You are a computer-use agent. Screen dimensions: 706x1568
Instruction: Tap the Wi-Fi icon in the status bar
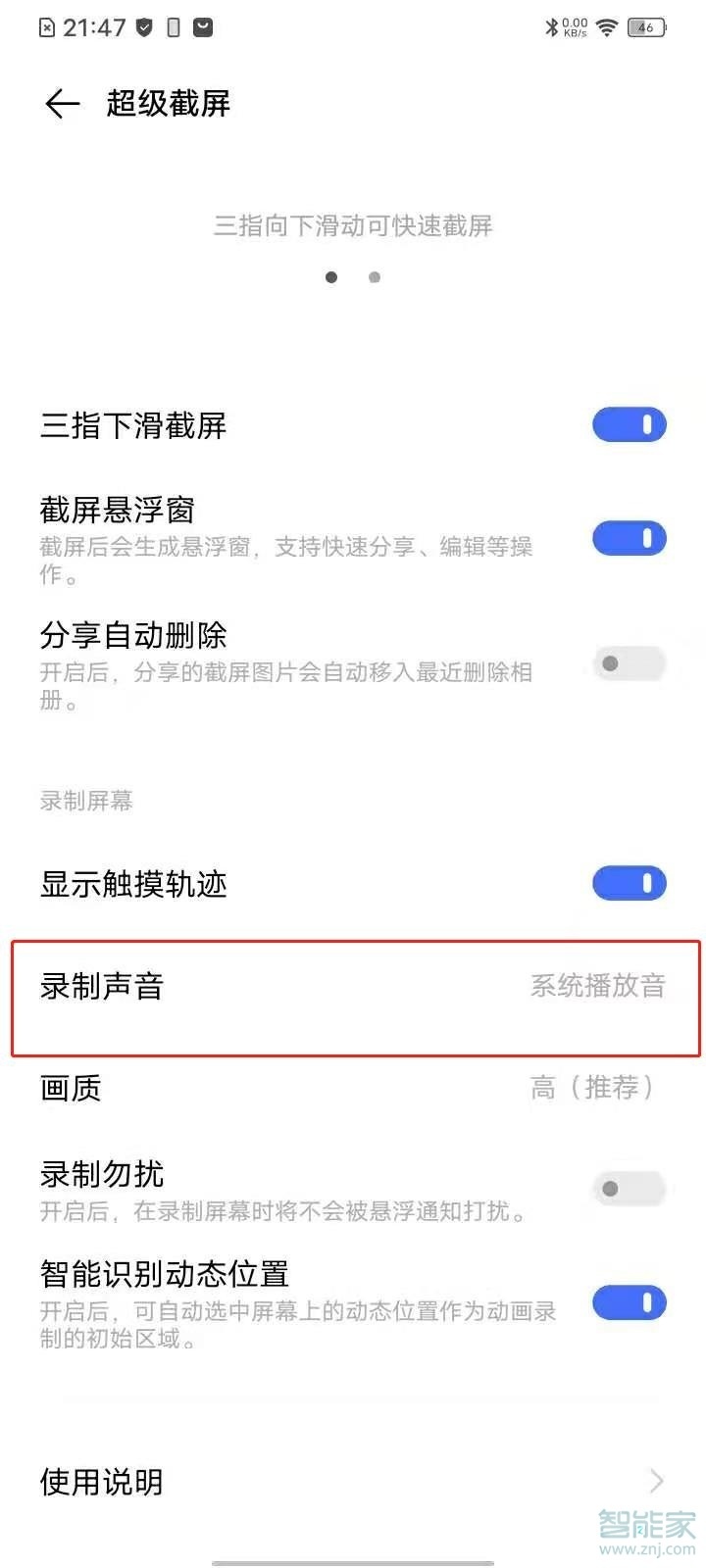pyautogui.click(x=606, y=26)
